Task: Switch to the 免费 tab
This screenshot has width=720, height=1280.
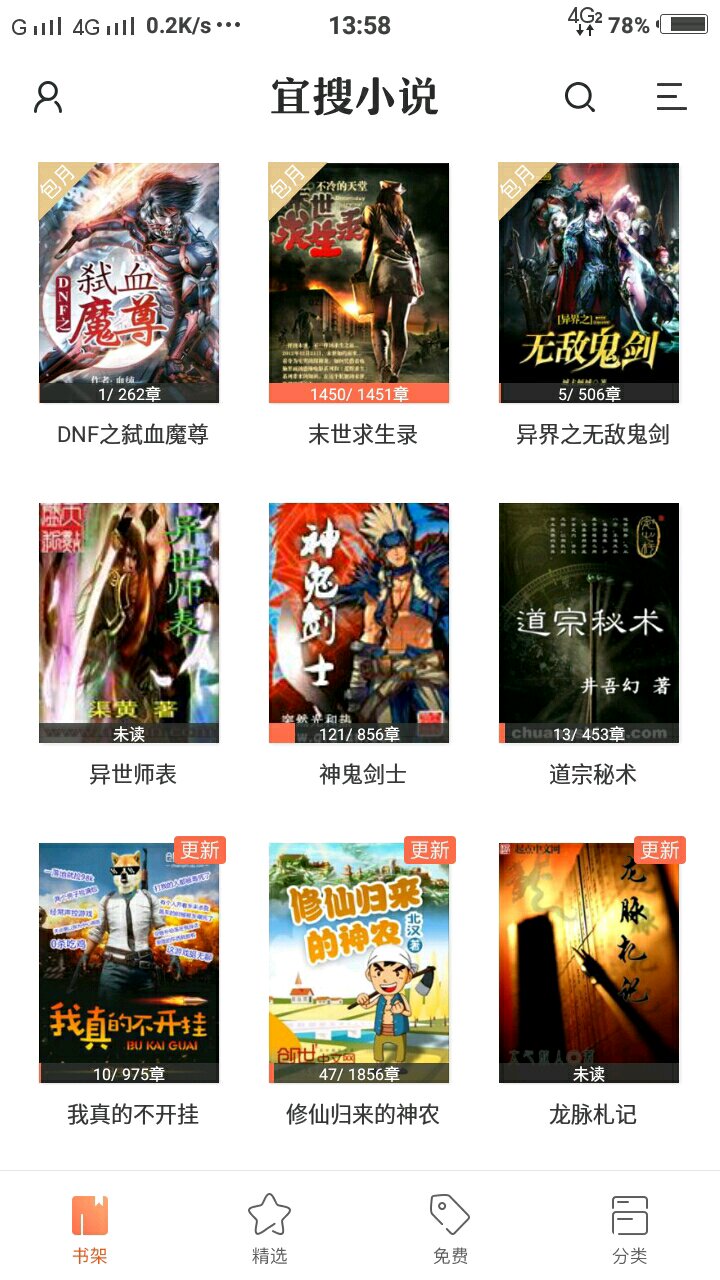Action: (450, 1229)
